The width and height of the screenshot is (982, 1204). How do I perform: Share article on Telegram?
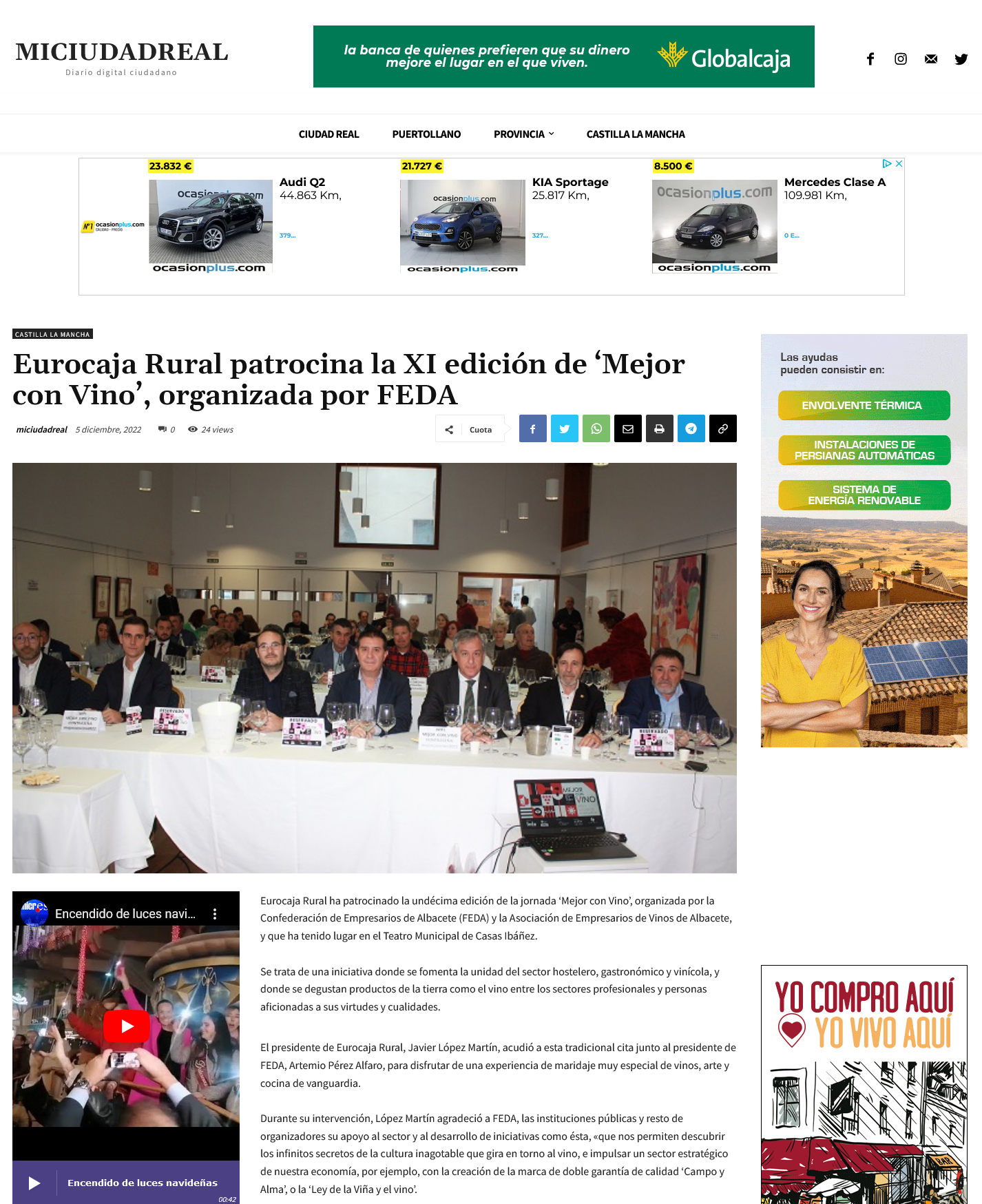[x=691, y=429]
